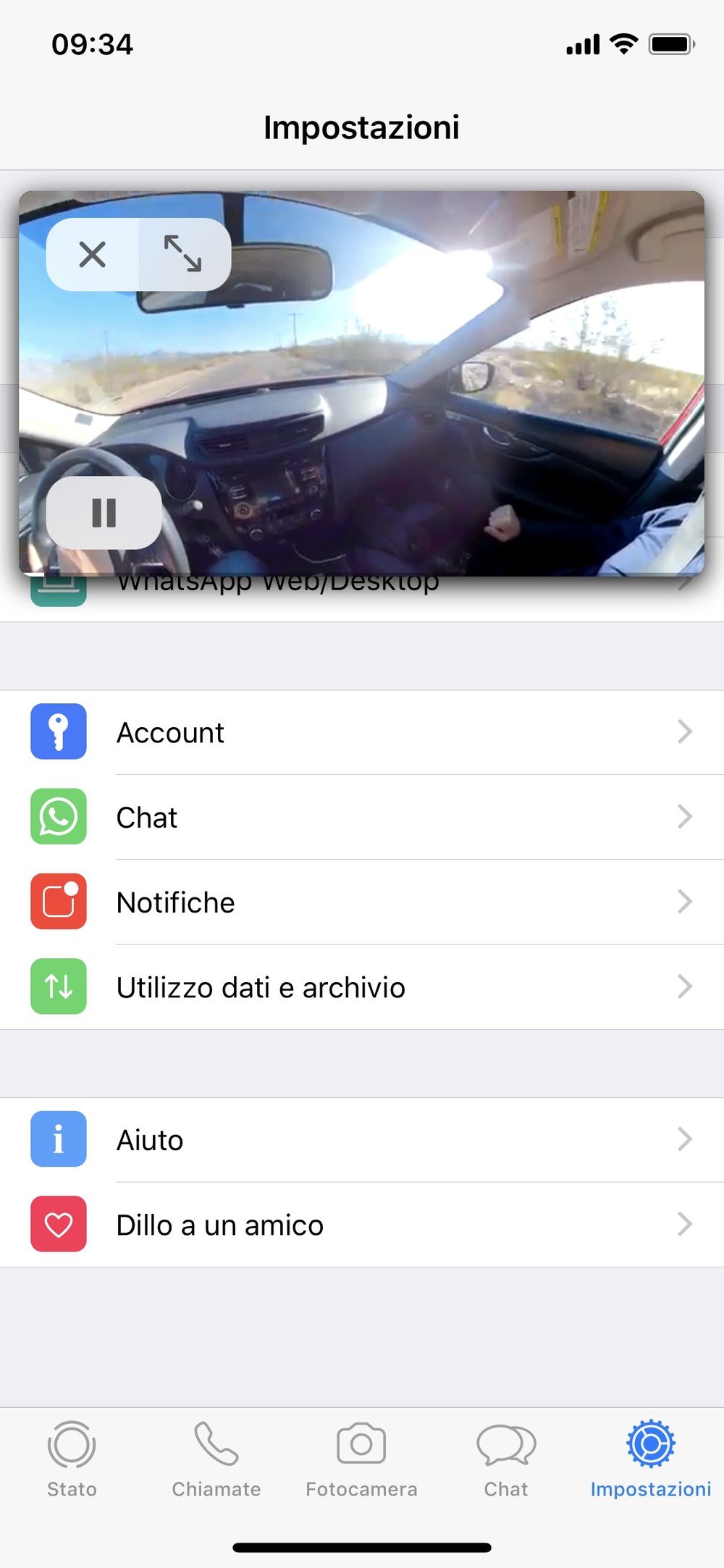Open Utilizzo dati e archivio
Viewport: 724px width, 1568px height.
click(362, 986)
